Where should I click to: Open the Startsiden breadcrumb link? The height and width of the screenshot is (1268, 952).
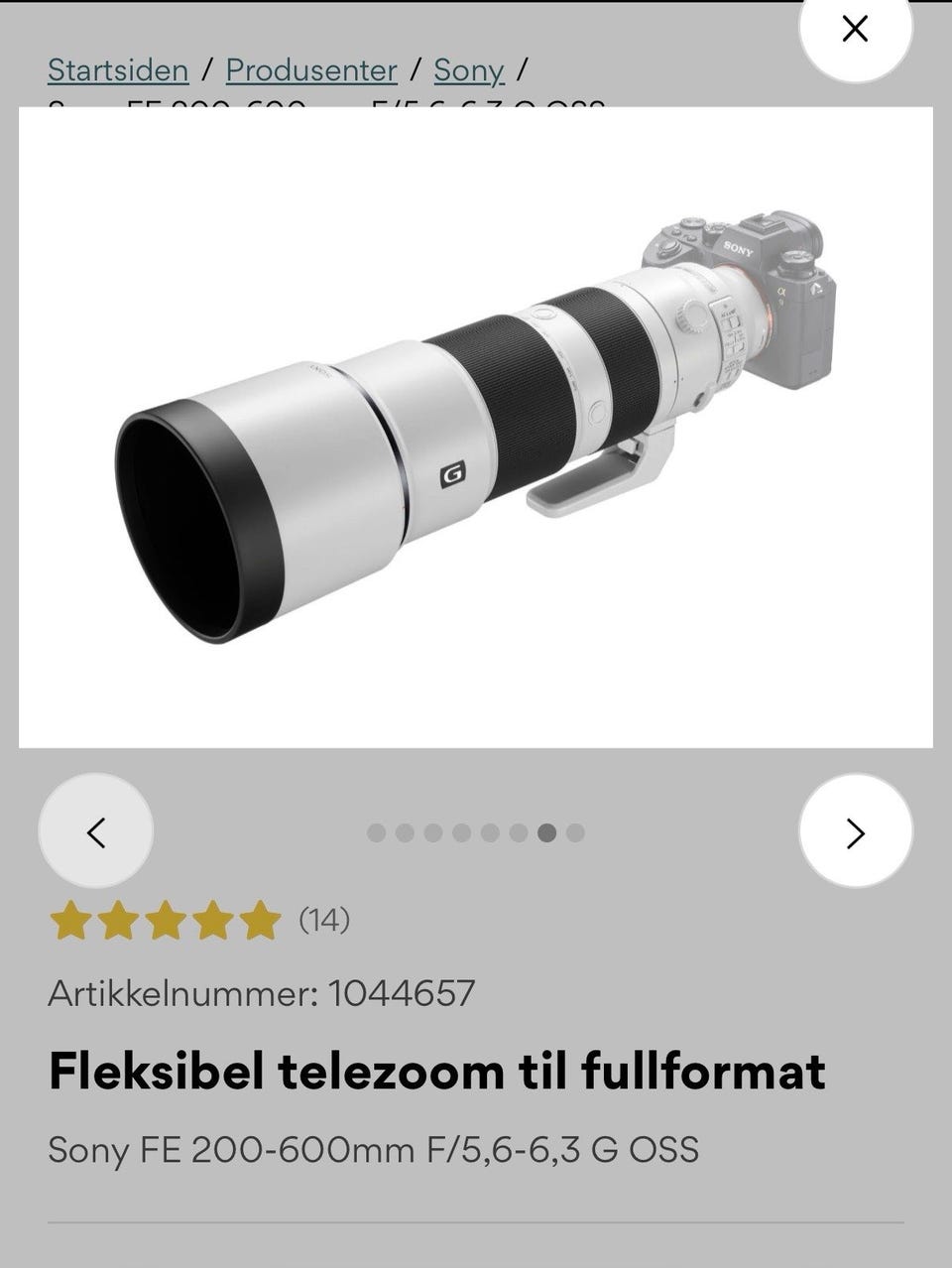[x=116, y=70]
